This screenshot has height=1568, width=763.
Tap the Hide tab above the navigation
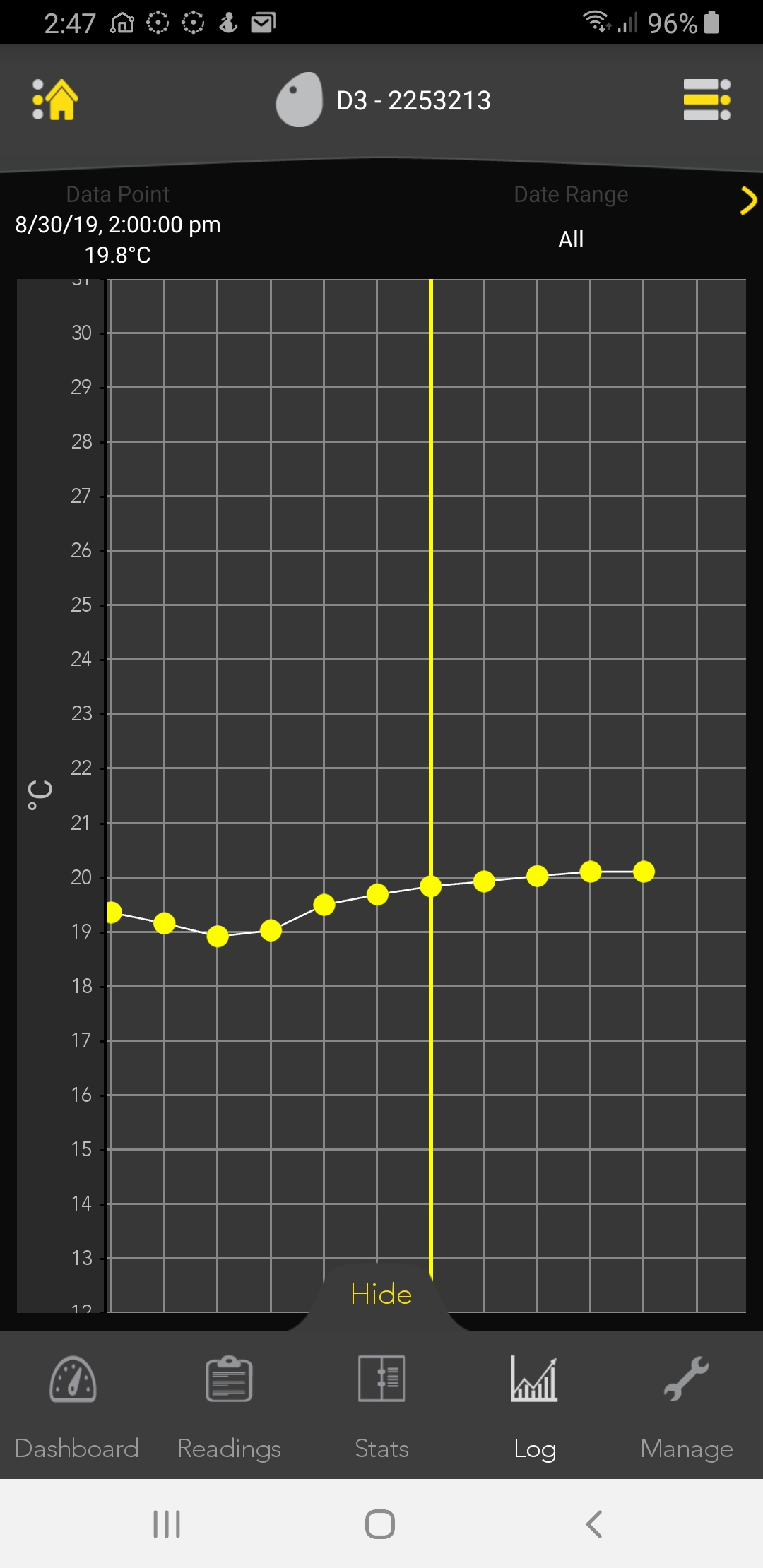pyautogui.click(x=381, y=1294)
